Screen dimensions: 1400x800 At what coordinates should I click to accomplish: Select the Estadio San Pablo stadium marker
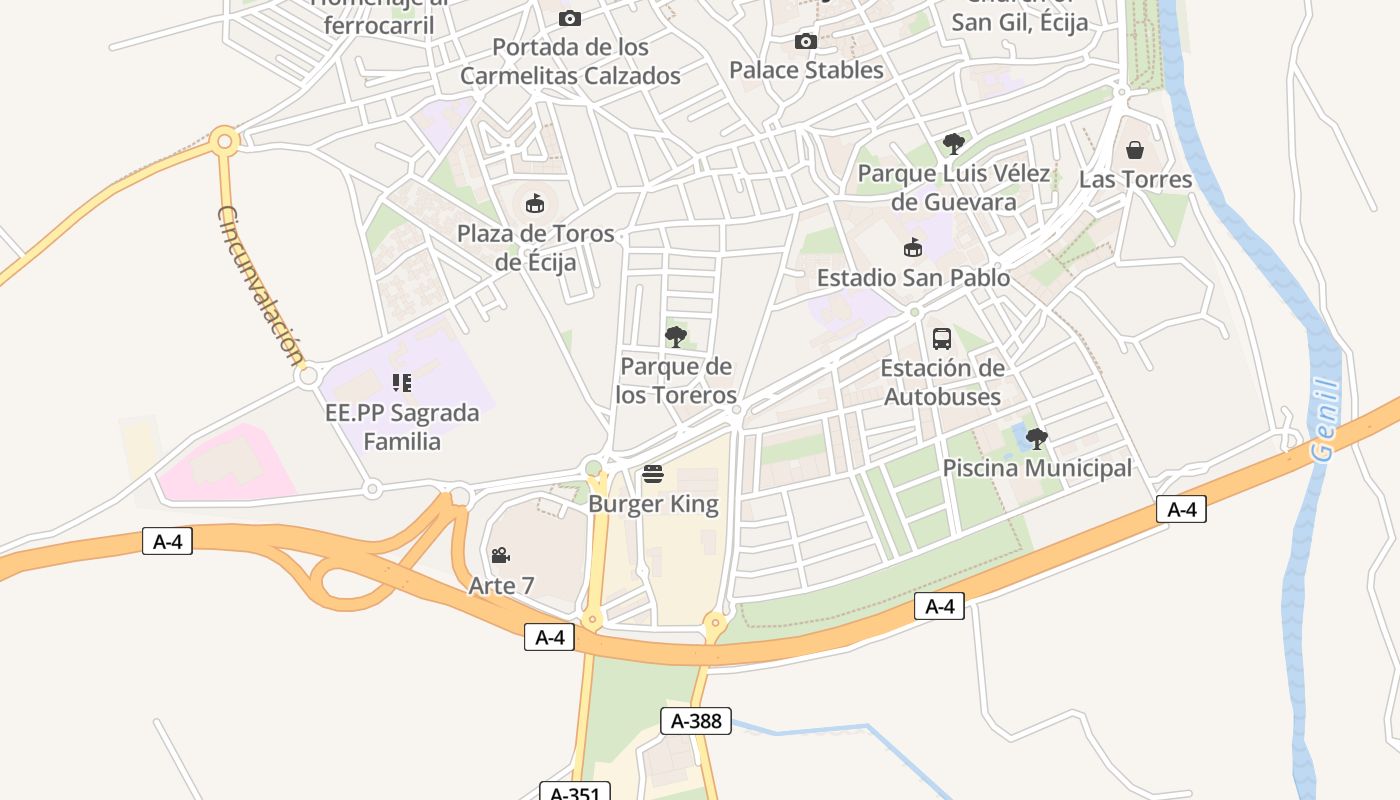[x=913, y=248]
